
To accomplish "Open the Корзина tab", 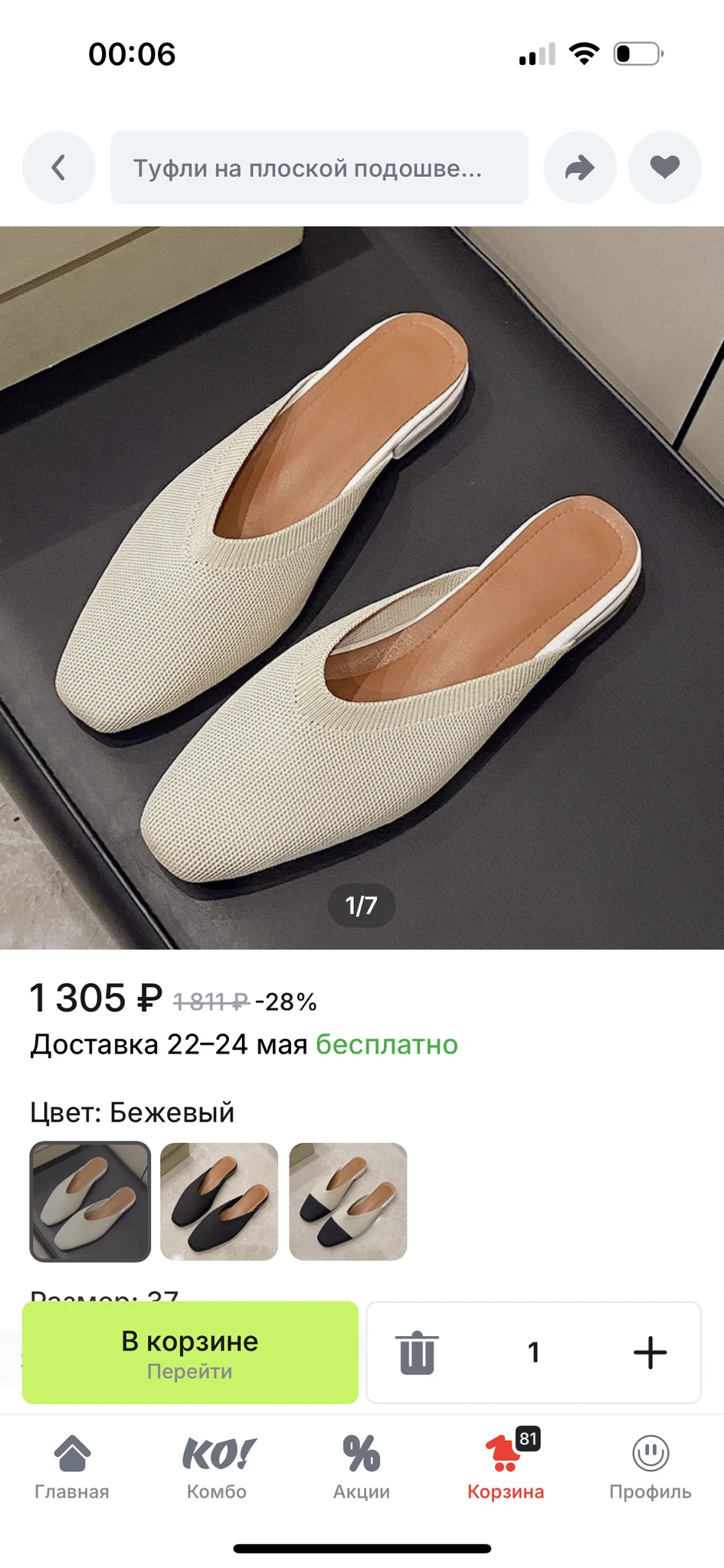I will tap(506, 1467).
